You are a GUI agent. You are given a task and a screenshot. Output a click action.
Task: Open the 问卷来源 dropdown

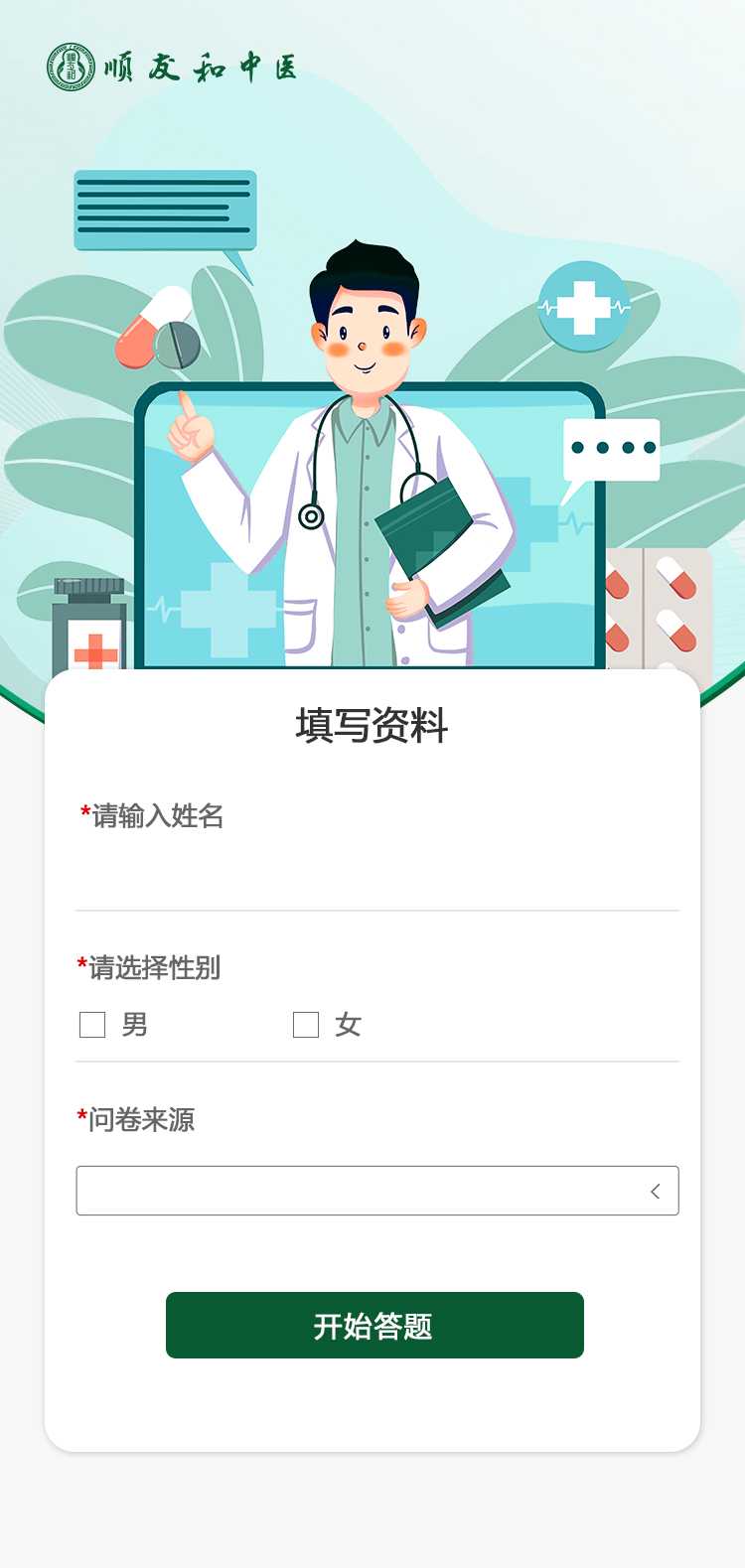click(x=376, y=1191)
